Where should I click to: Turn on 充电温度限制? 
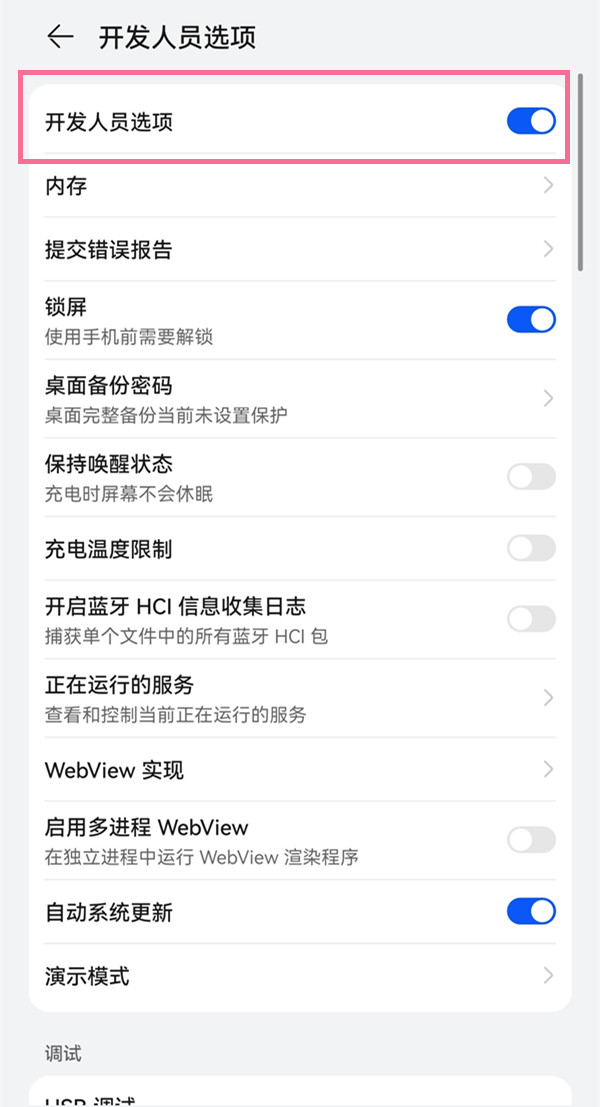pos(531,548)
